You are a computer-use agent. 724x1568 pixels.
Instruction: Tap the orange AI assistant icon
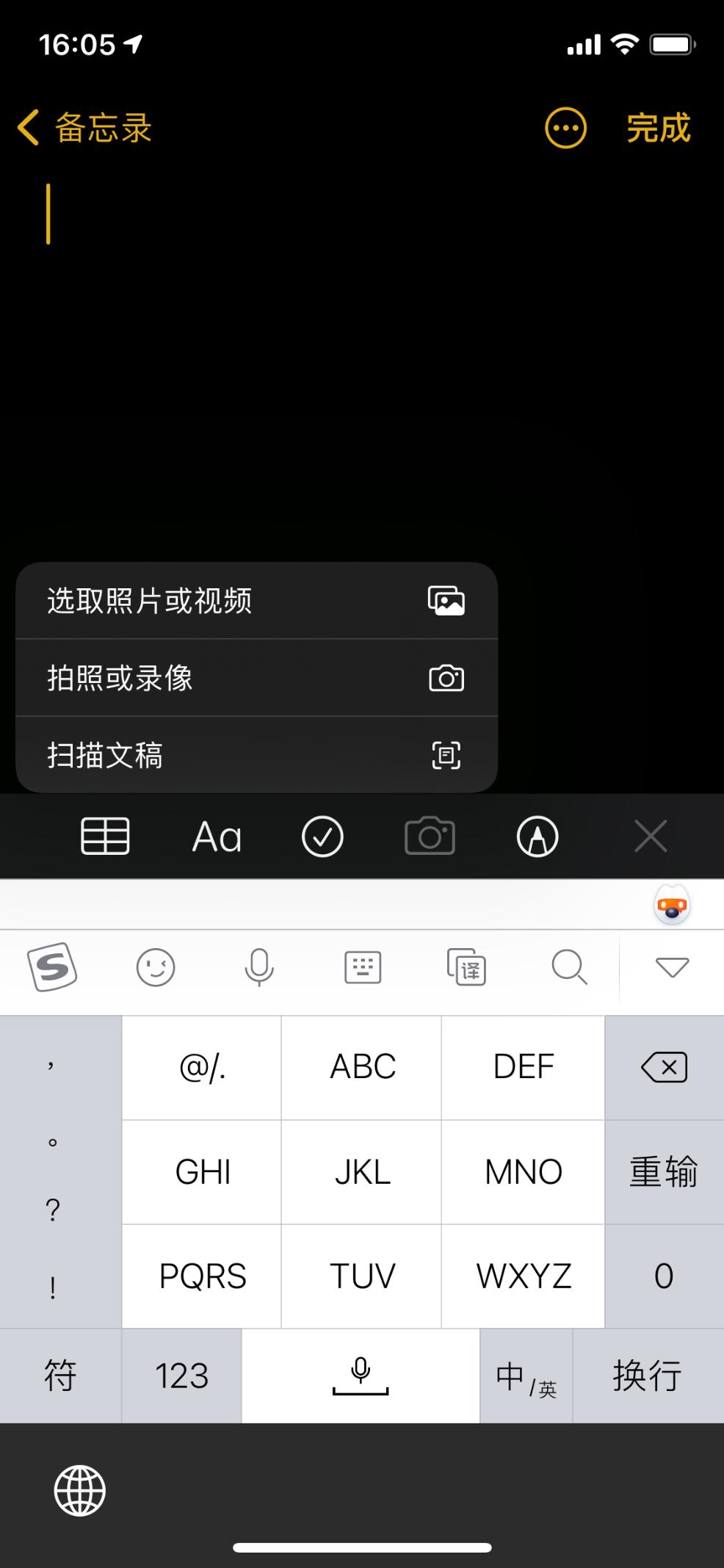click(x=673, y=906)
